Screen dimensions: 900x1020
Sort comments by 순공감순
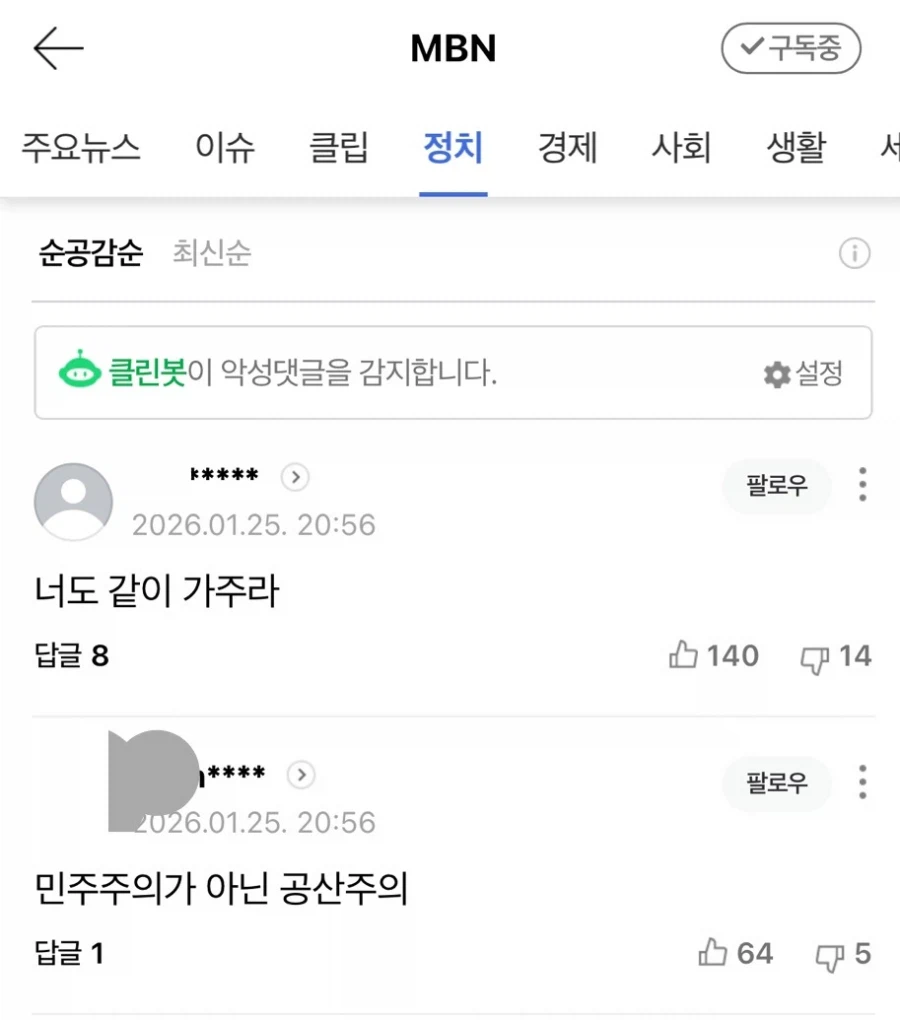90,255
